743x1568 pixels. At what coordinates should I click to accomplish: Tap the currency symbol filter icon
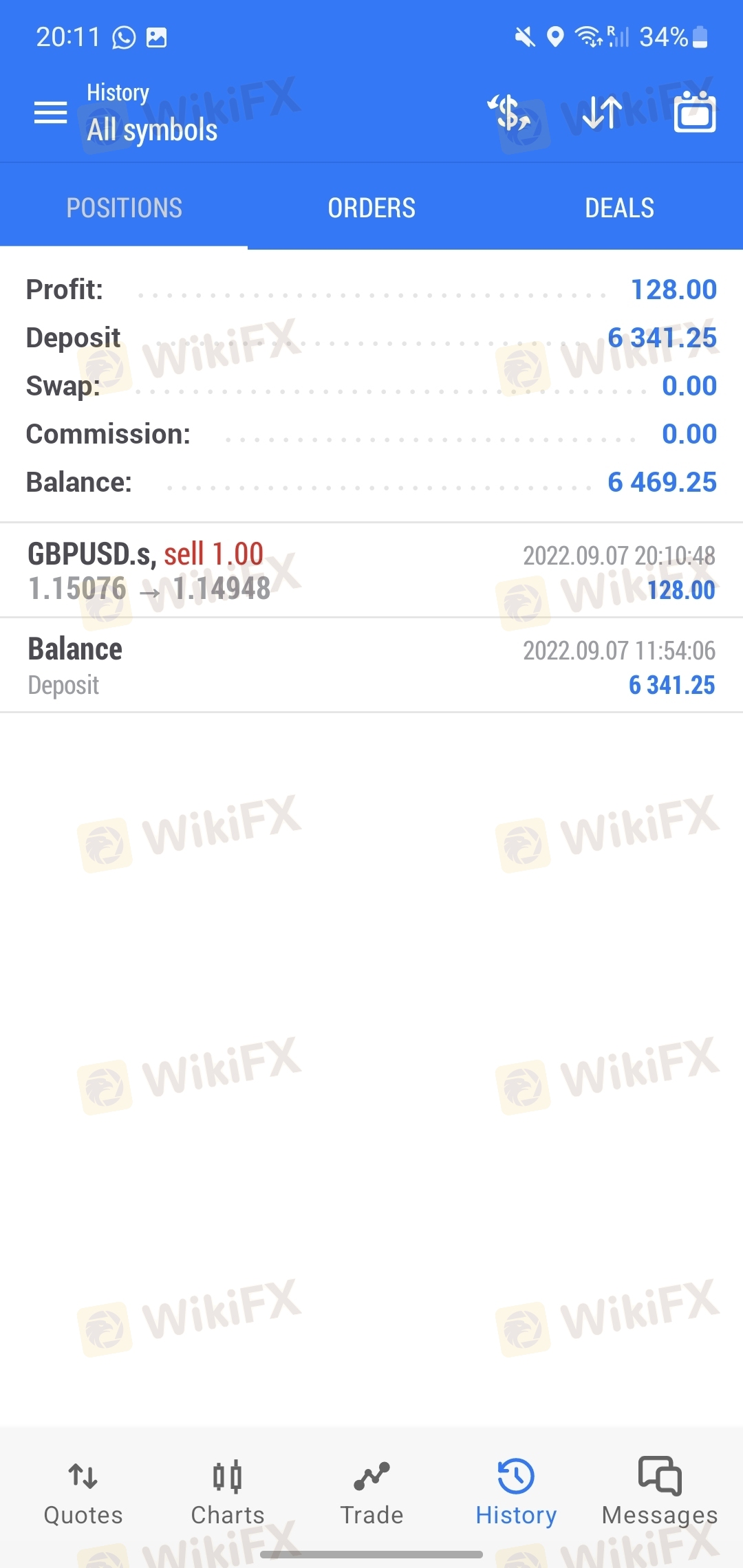[509, 113]
